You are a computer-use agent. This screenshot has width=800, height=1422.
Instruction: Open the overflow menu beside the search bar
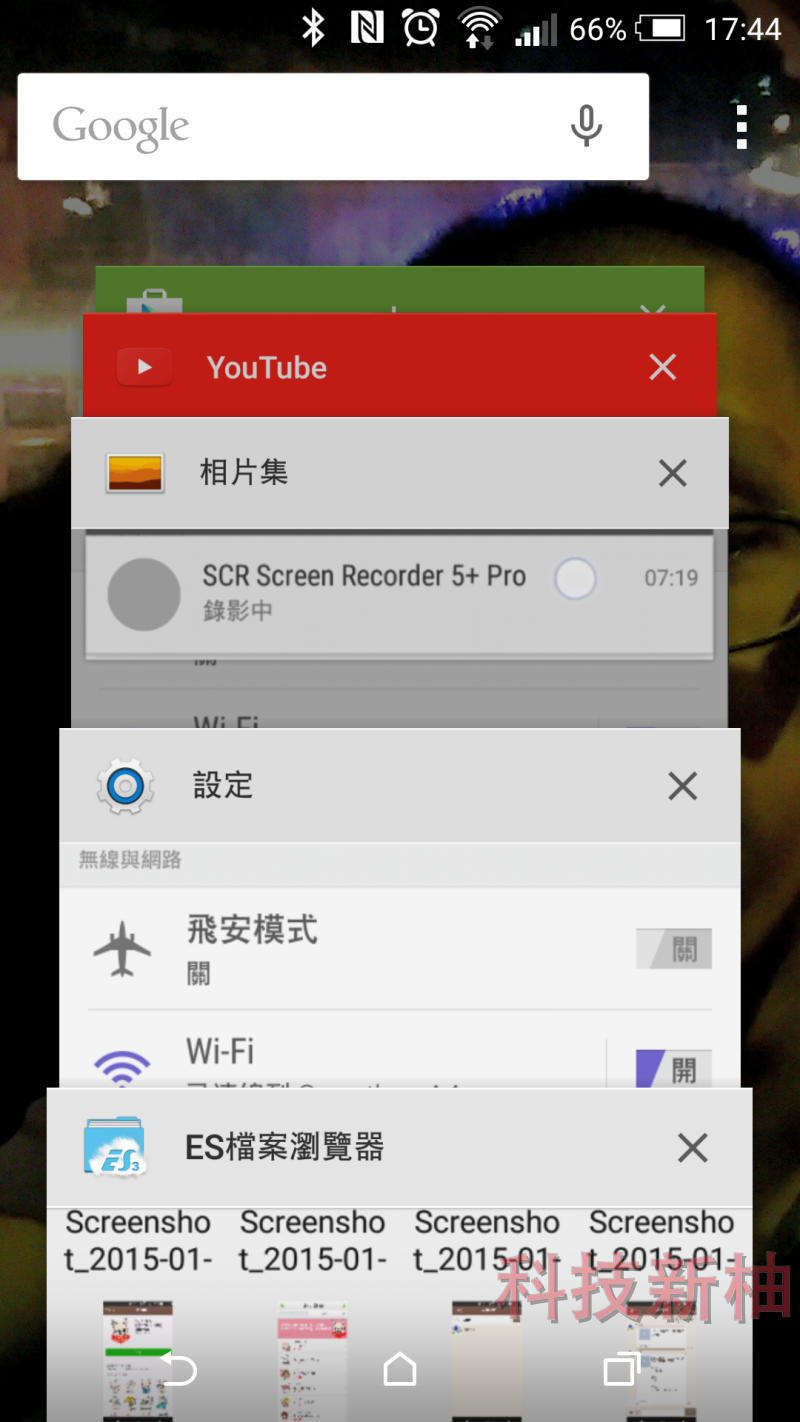pos(741,127)
